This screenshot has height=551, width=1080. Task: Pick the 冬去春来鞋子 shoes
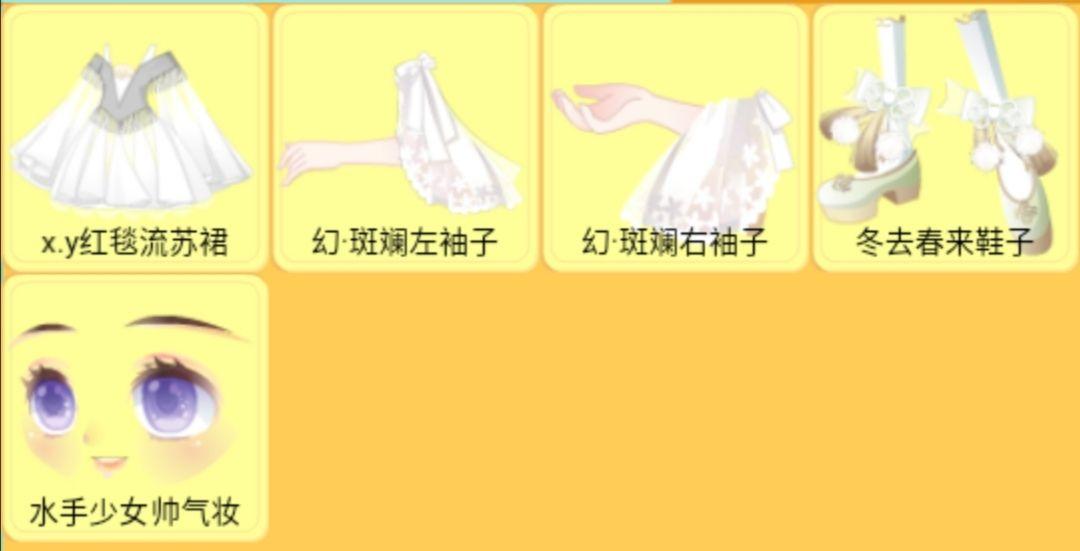pos(945,138)
